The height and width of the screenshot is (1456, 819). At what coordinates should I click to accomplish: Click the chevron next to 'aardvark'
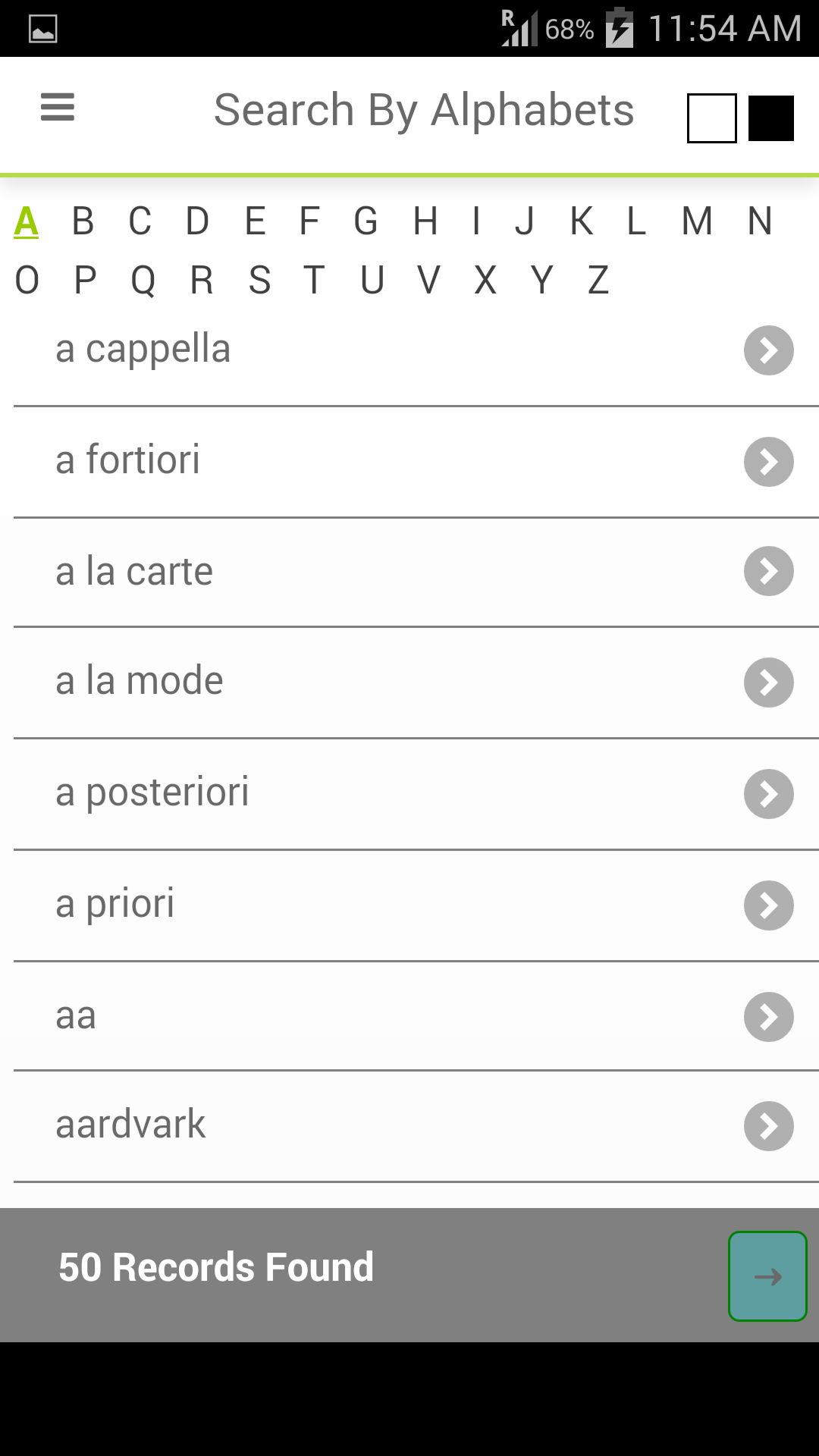(x=768, y=1126)
